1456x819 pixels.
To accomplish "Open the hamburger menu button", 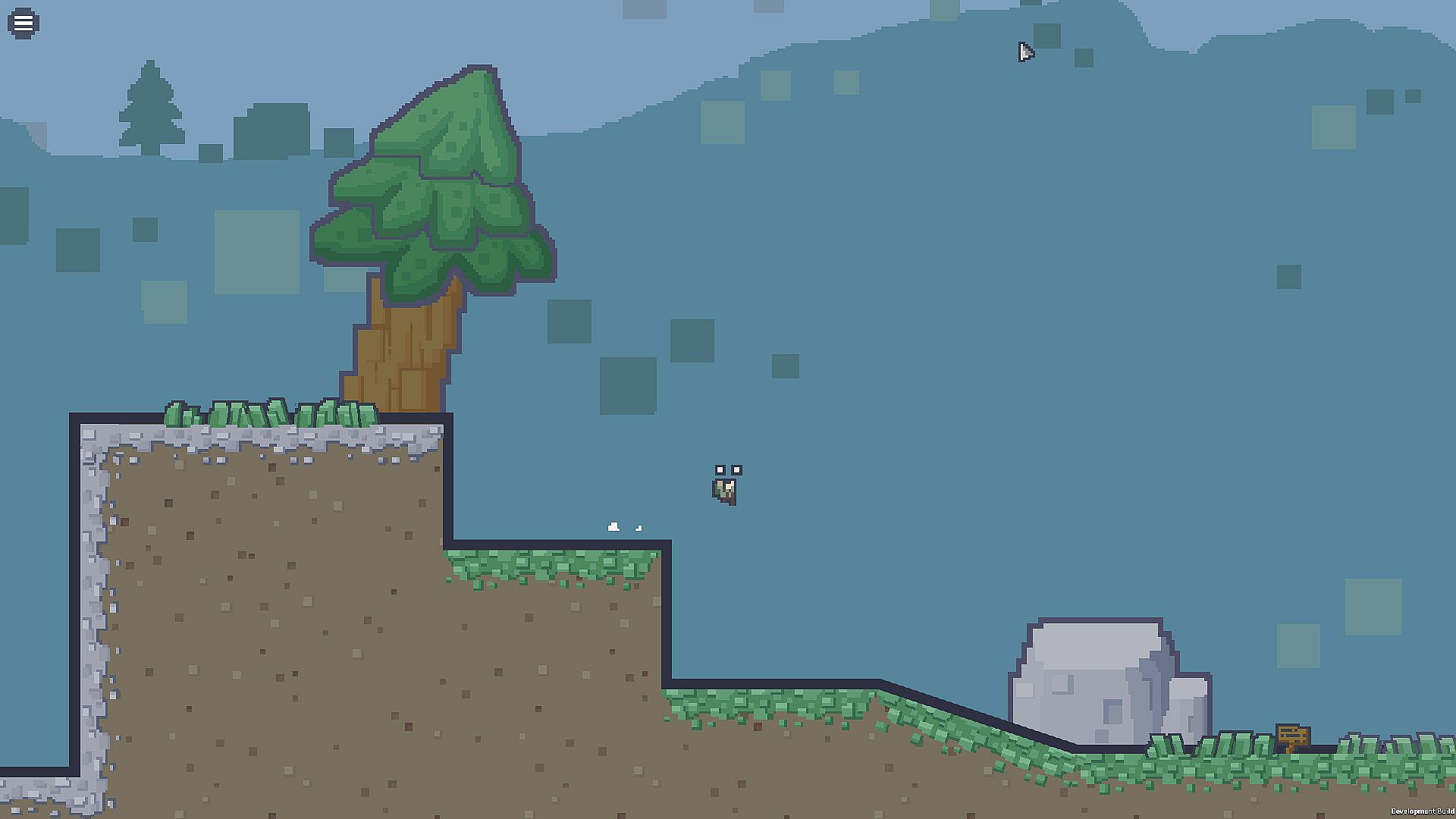I will tap(23, 24).
